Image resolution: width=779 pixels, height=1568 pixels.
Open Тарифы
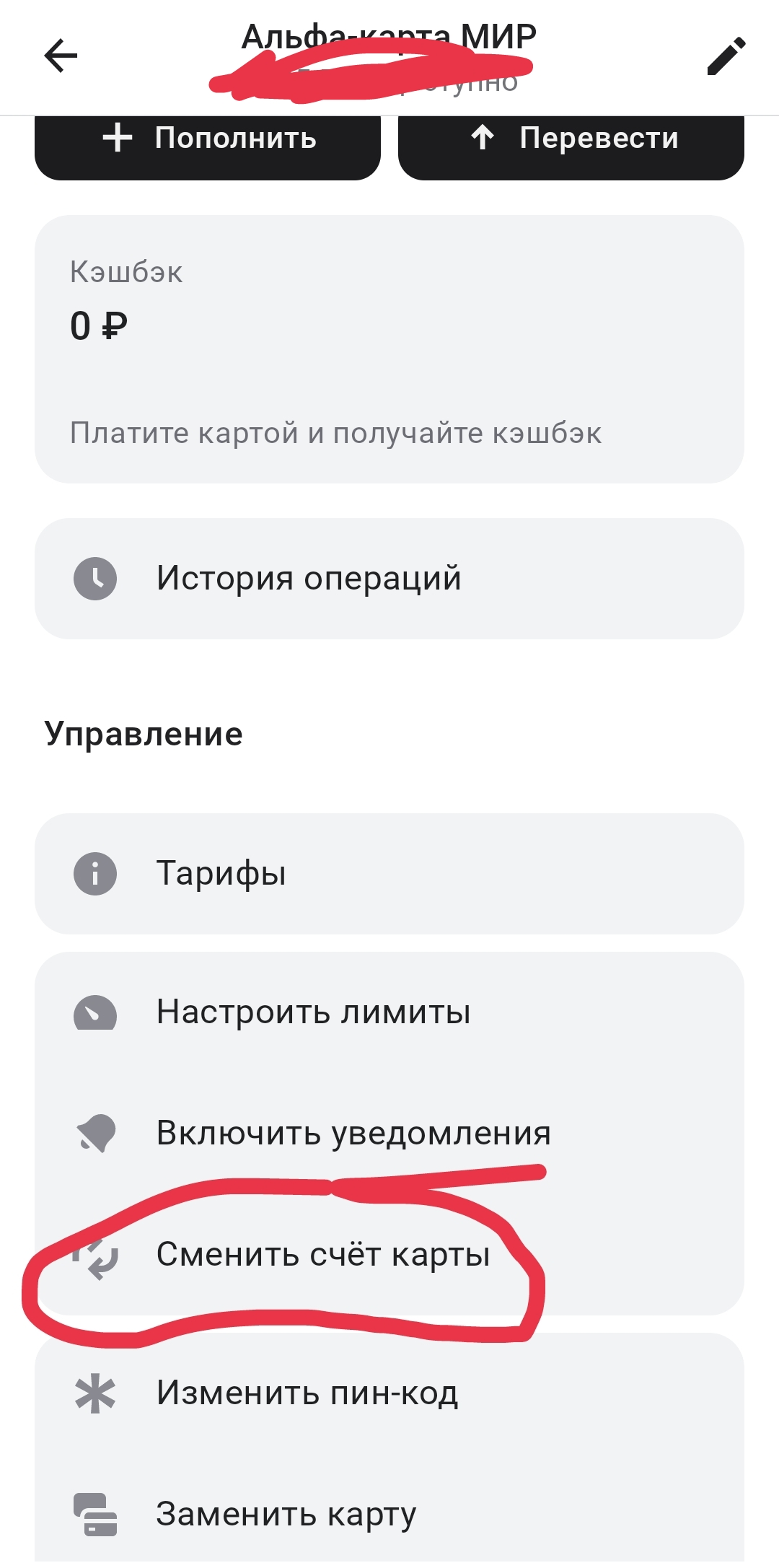tap(389, 874)
